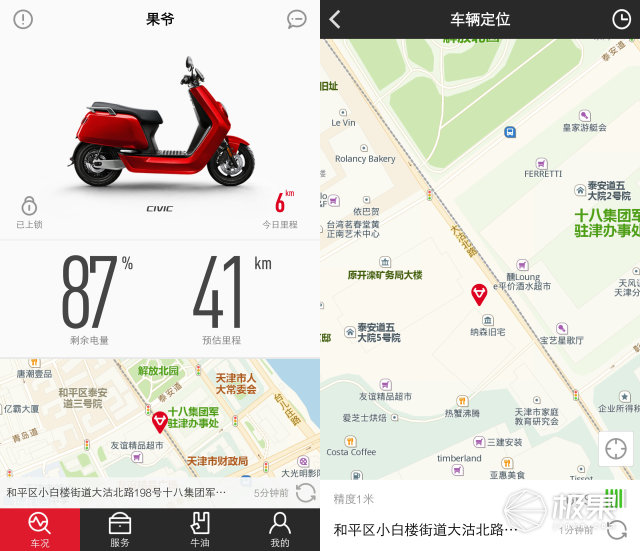
Task: Open the alert info icon beside 果爷
Action: (x=23, y=19)
